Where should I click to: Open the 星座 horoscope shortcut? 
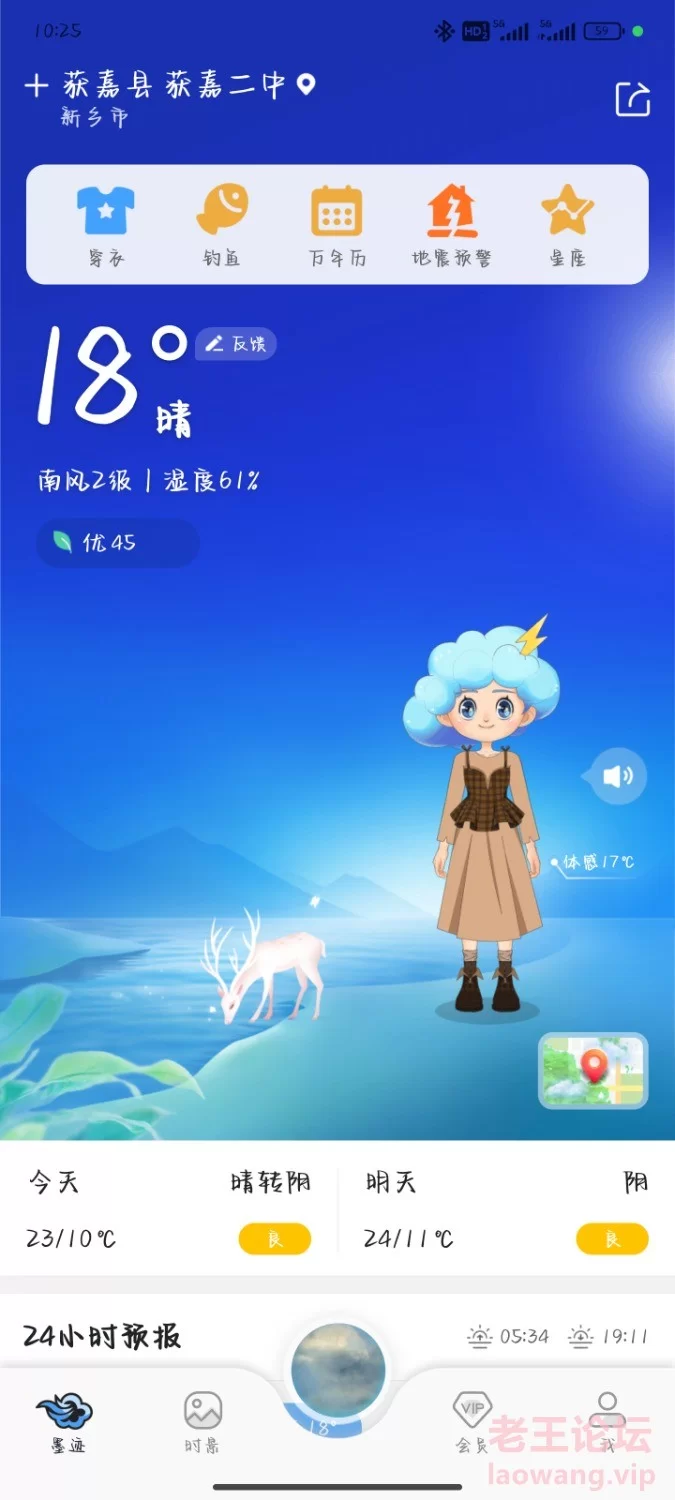click(567, 226)
